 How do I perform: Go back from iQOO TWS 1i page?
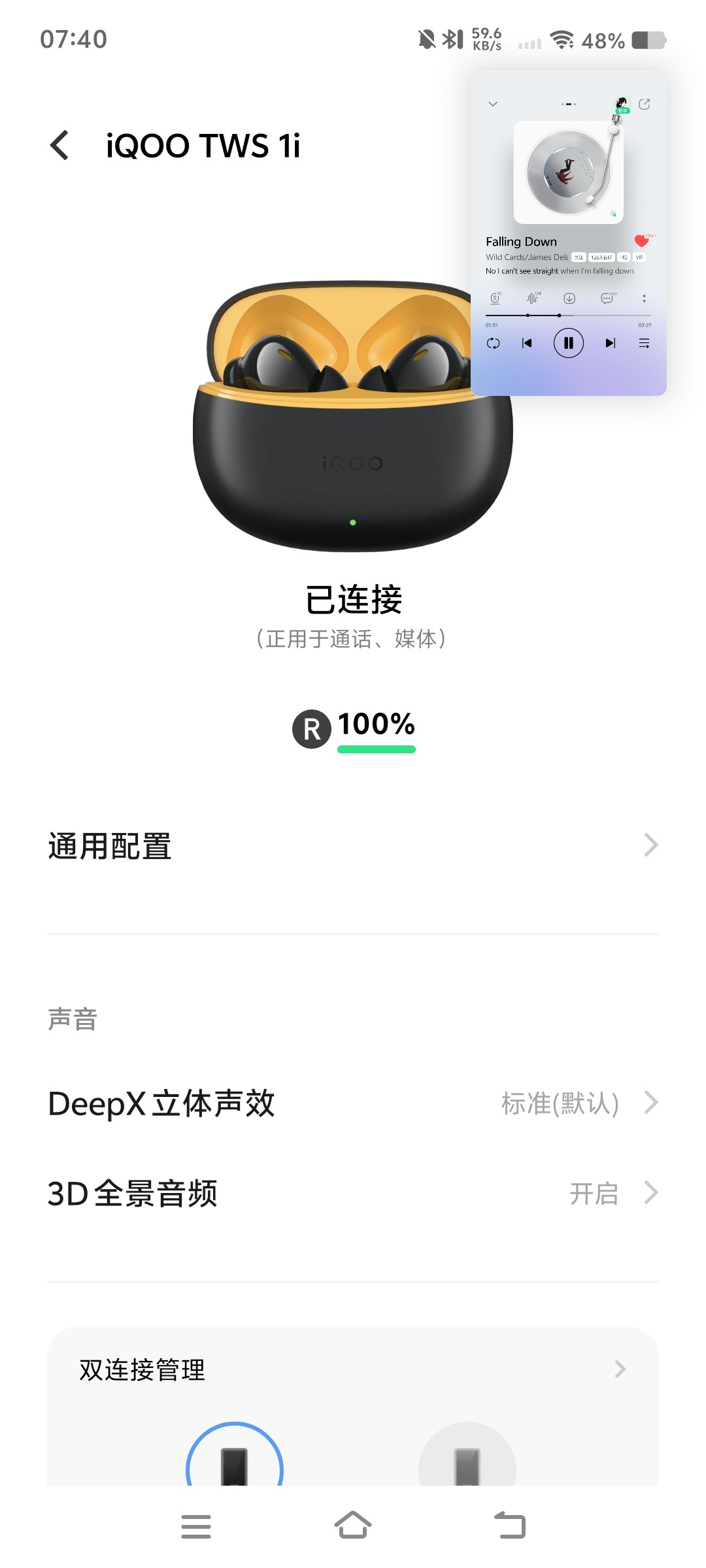coord(59,145)
